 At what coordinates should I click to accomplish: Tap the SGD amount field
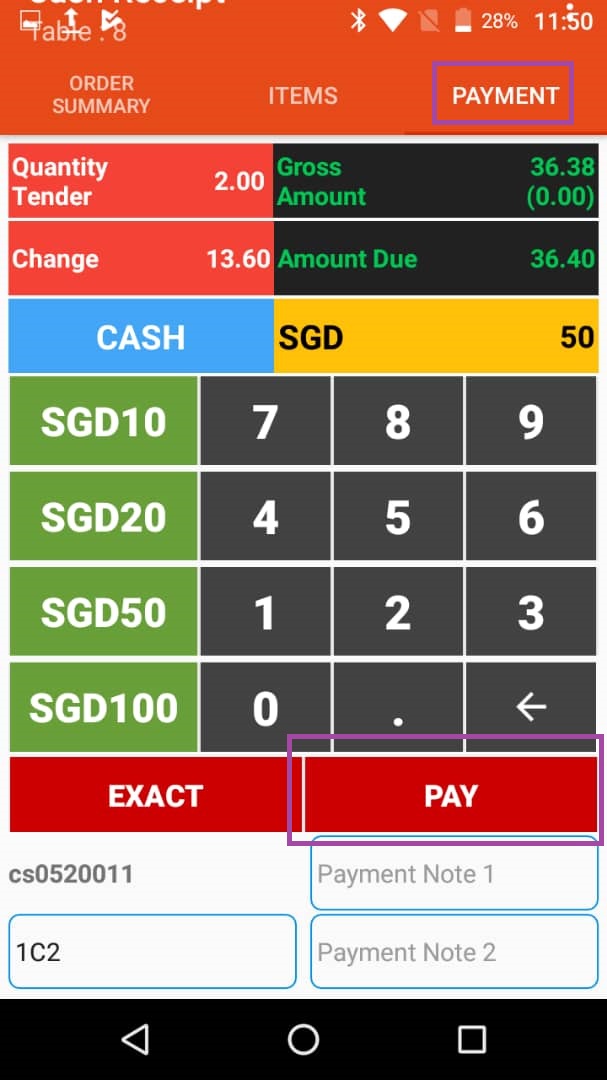(436, 337)
